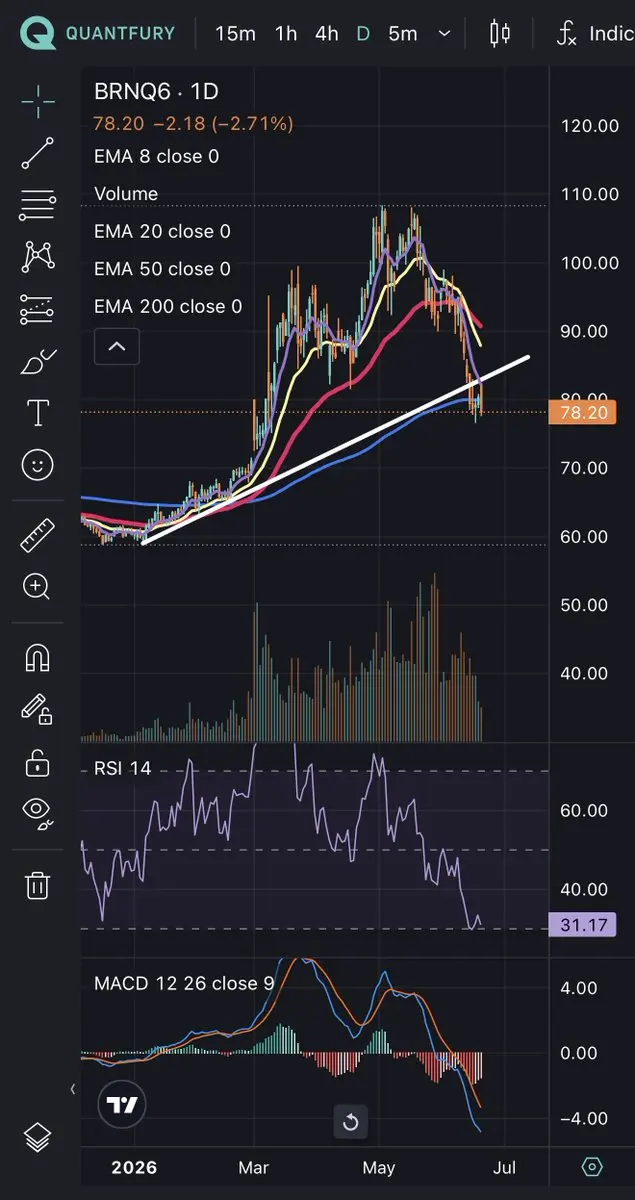Collapse the indicator legend
Image resolution: width=635 pixels, height=1200 pixels.
[117, 347]
